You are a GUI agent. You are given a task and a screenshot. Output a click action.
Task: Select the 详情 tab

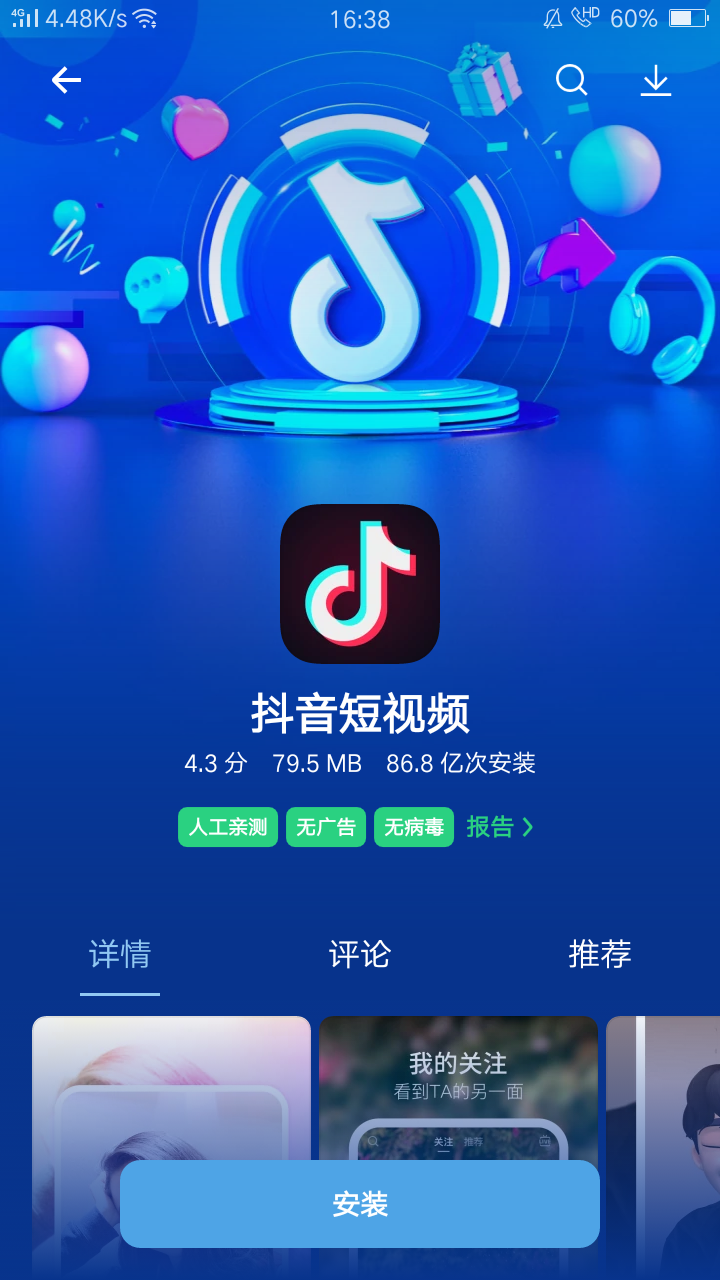[120, 954]
